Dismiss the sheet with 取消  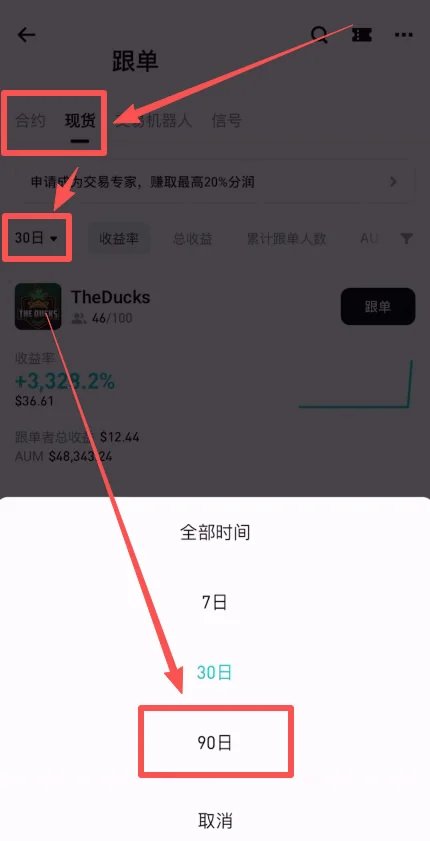[x=215, y=821]
